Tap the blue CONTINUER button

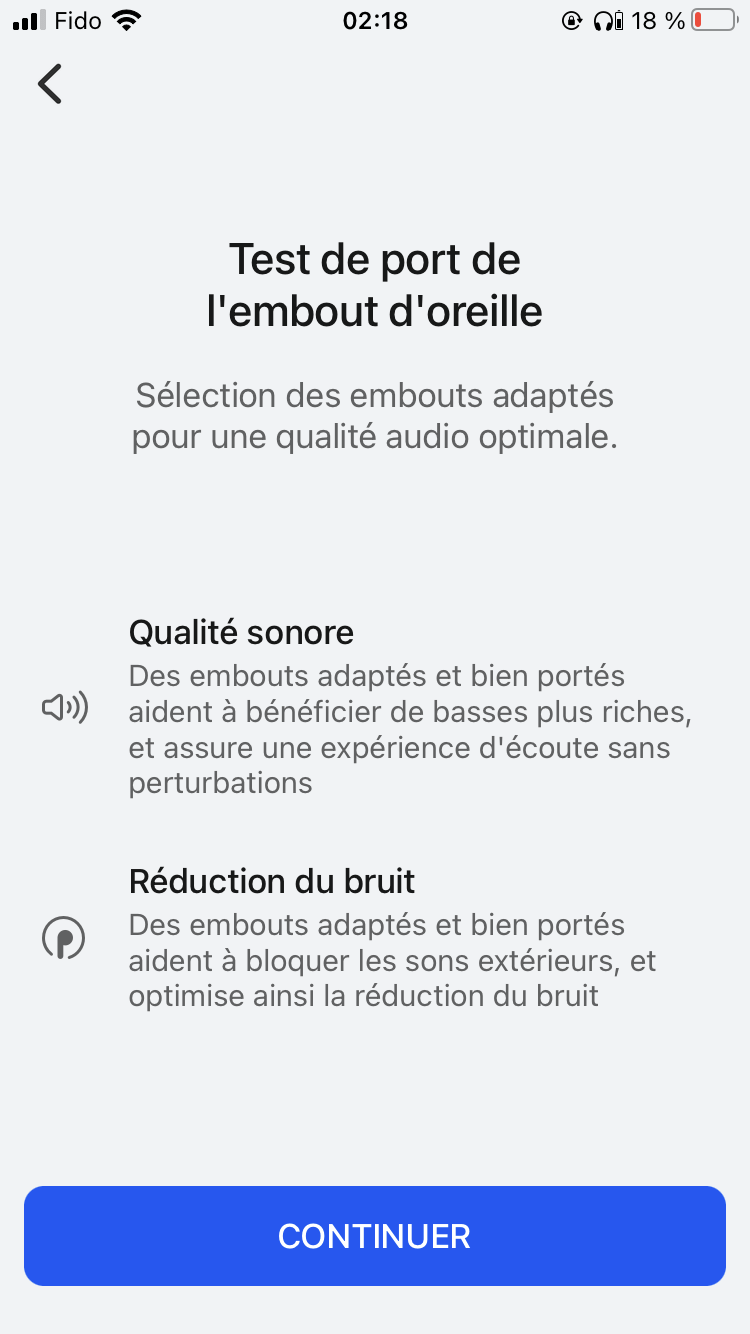pyautogui.click(x=374, y=1236)
